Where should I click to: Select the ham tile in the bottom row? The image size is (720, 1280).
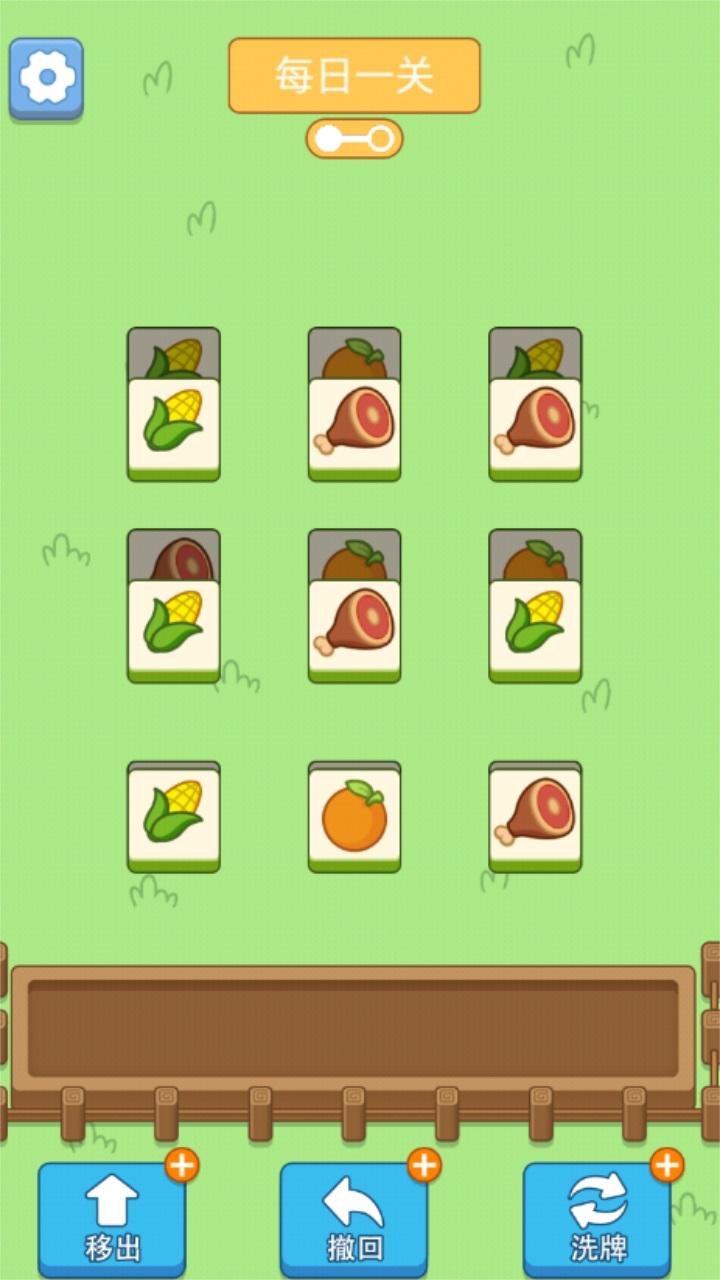(x=535, y=817)
